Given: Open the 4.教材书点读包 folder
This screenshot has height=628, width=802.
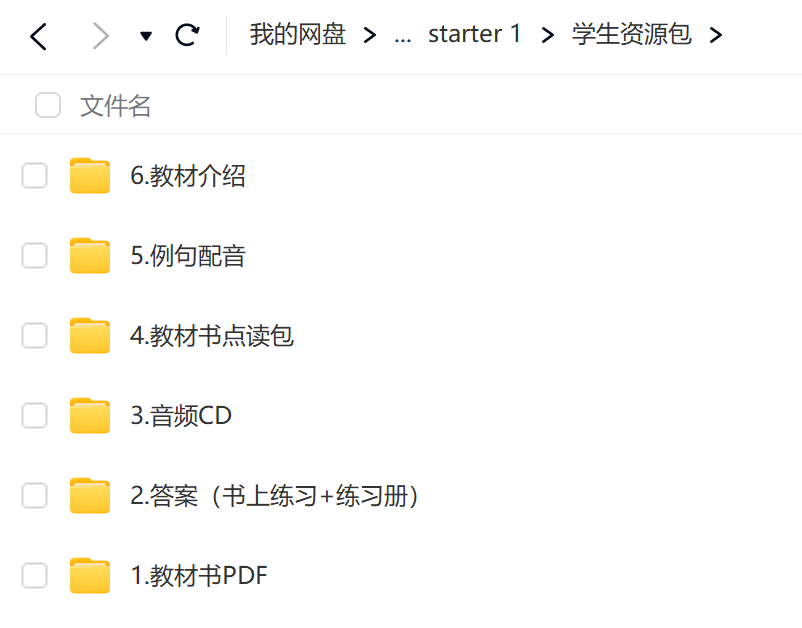Looking at the screenshot, I should [x=212, y=336].
